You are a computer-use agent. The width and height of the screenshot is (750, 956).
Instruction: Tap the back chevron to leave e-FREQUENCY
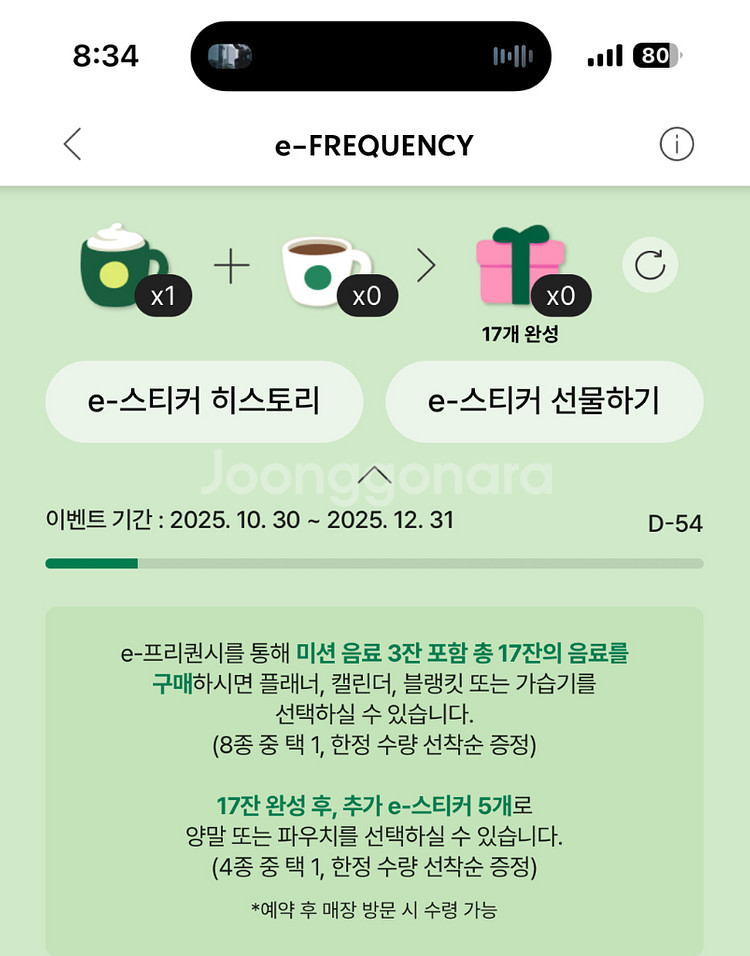click(x=70, y=144)
